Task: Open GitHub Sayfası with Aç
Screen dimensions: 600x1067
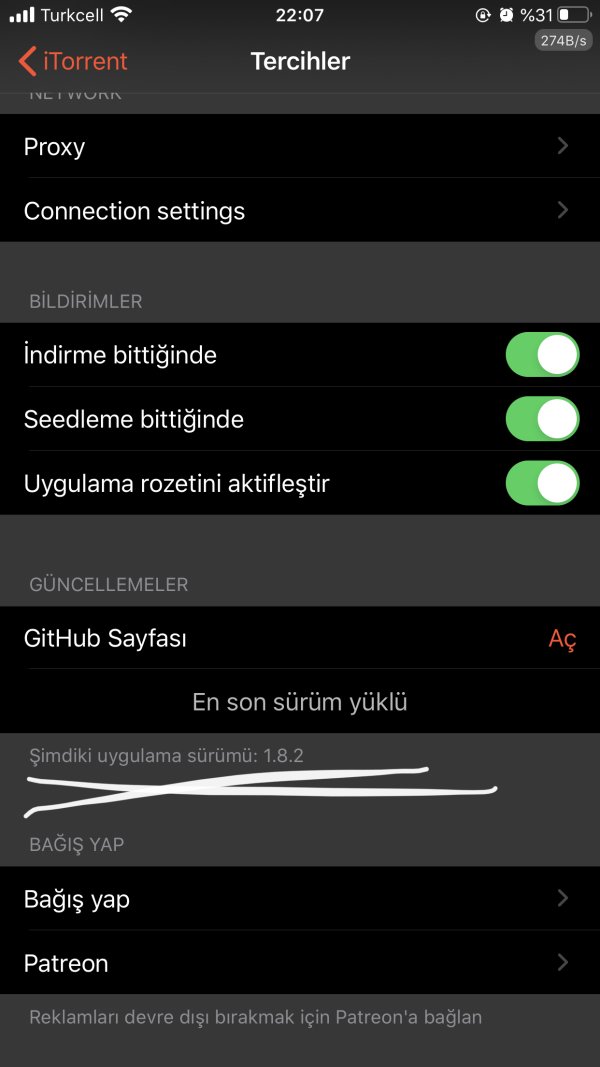Action: [561, 639]
